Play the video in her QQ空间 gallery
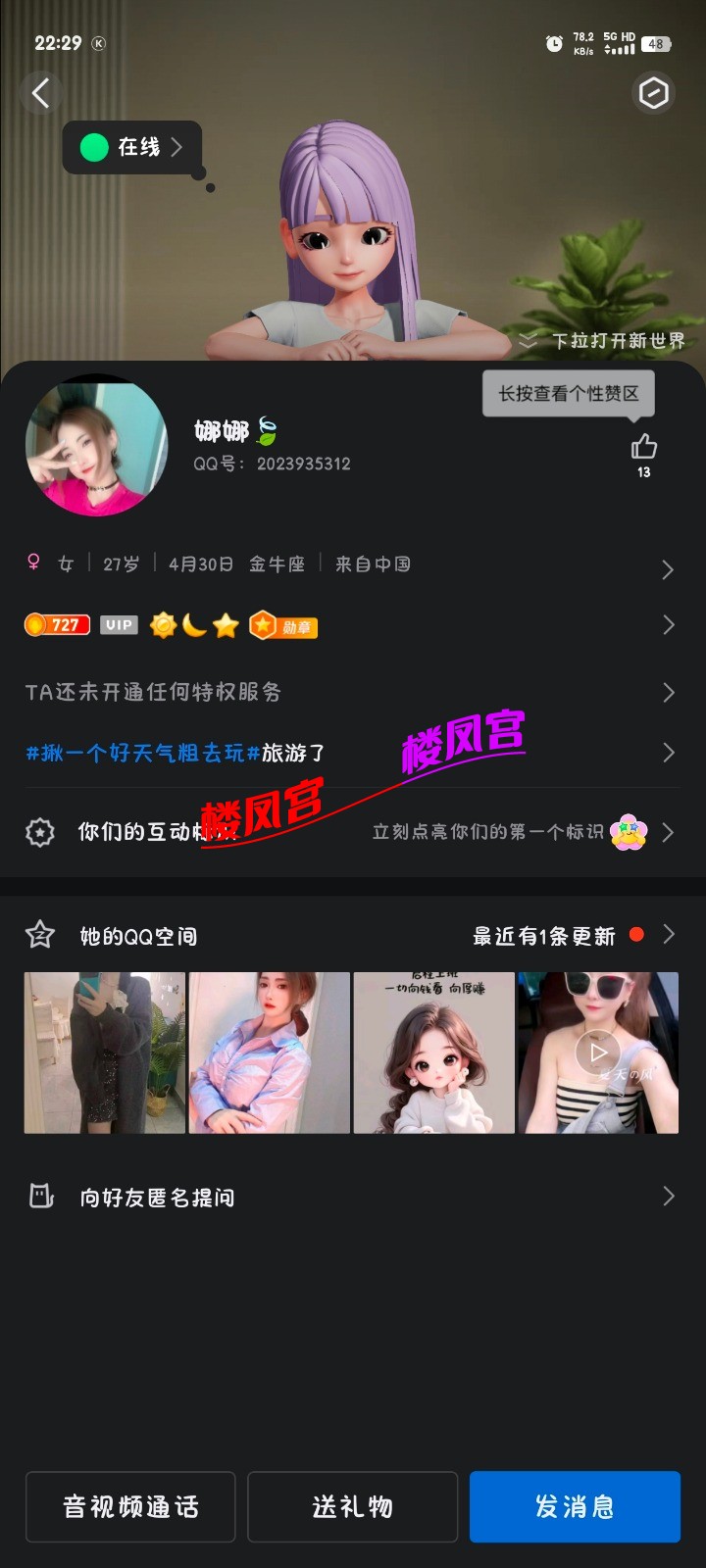Viewport: 706px width, 1568px height. pos(598,1052)
